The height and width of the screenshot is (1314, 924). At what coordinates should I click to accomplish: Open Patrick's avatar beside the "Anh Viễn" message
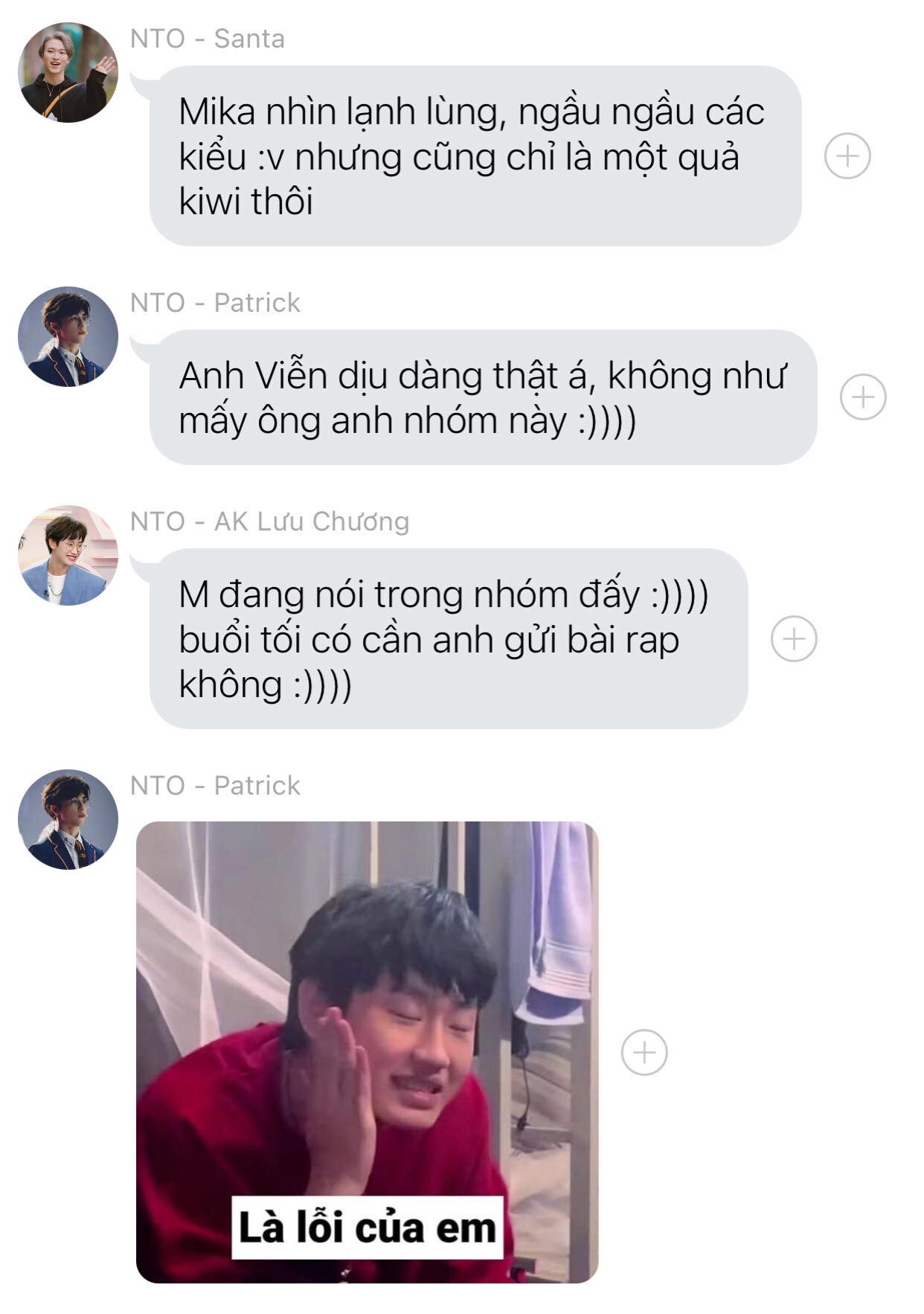(68, 336)
